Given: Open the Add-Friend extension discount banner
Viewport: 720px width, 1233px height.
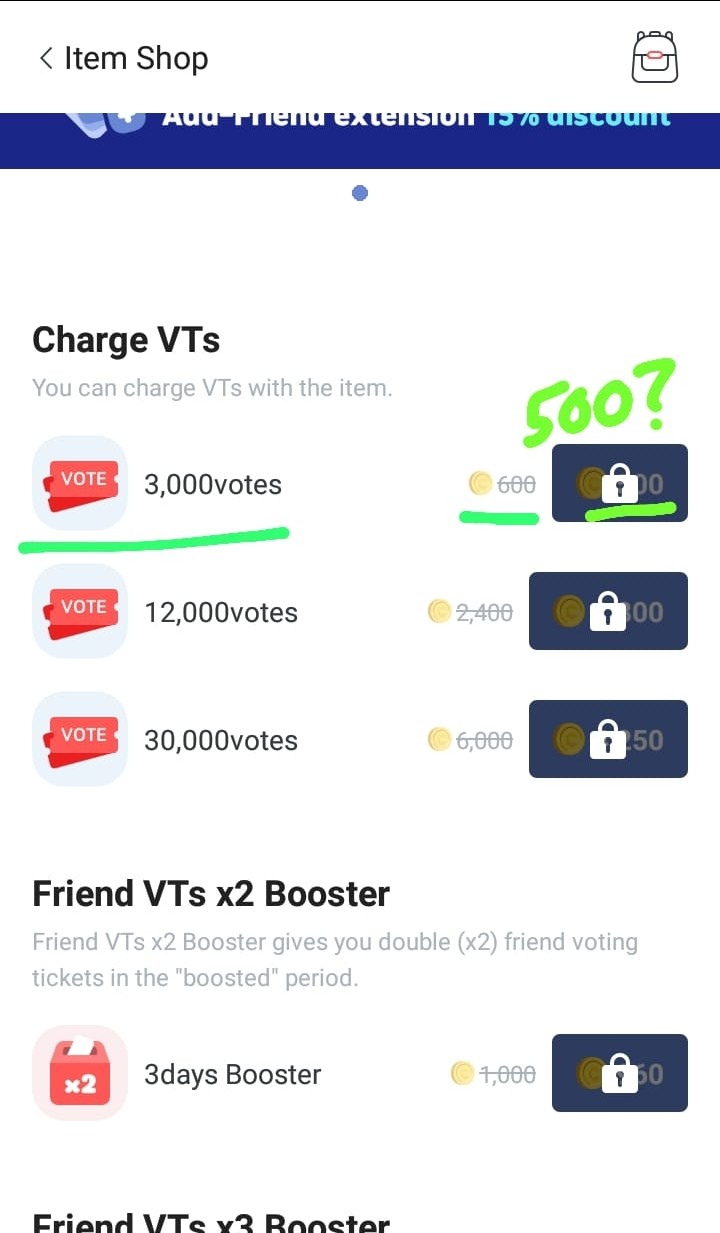Looking at the screenshot, I should pyautogui.click(x=360, y=138).
